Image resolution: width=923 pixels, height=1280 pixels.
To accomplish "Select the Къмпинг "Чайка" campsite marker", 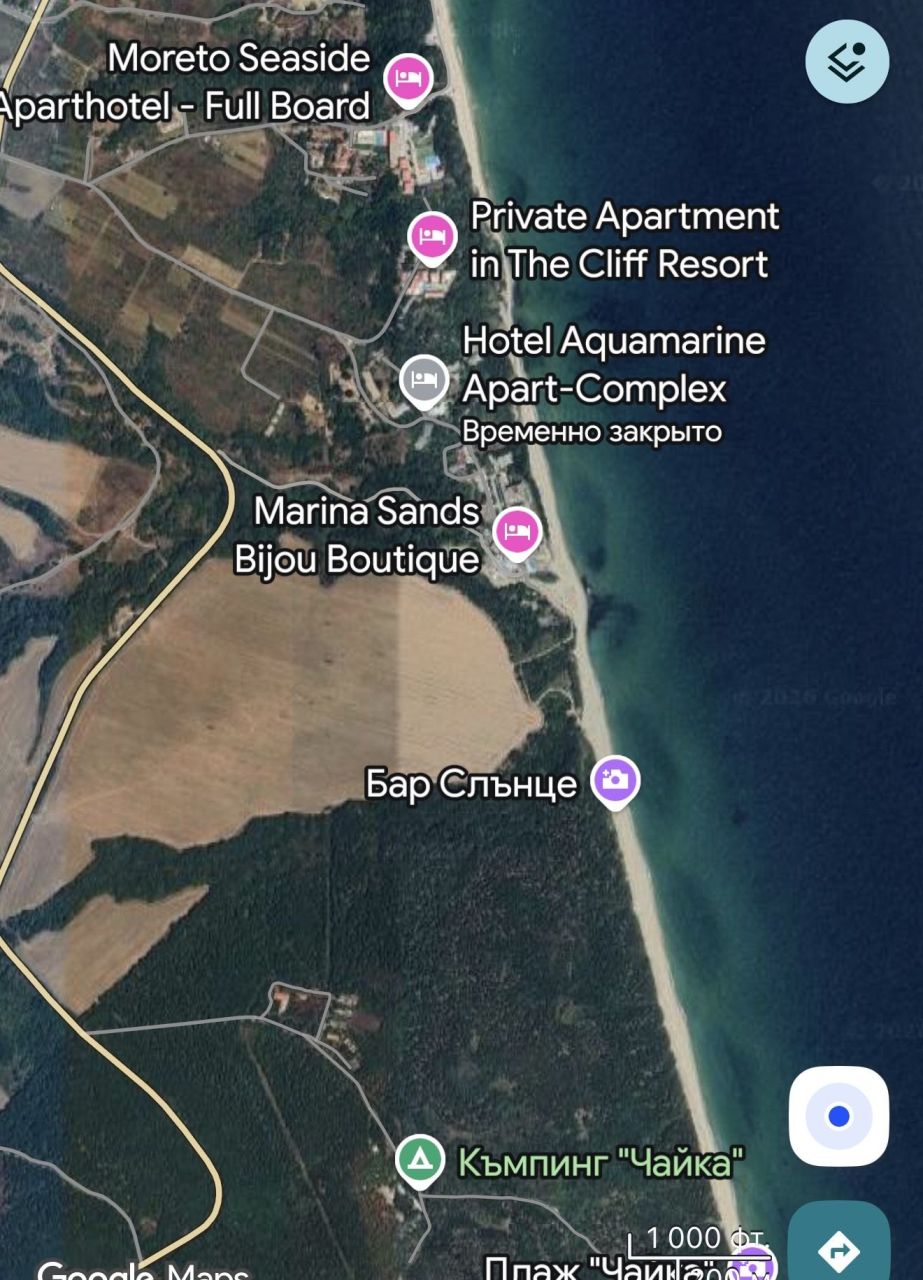I will pyautogui.click(x=420, y=1160).
